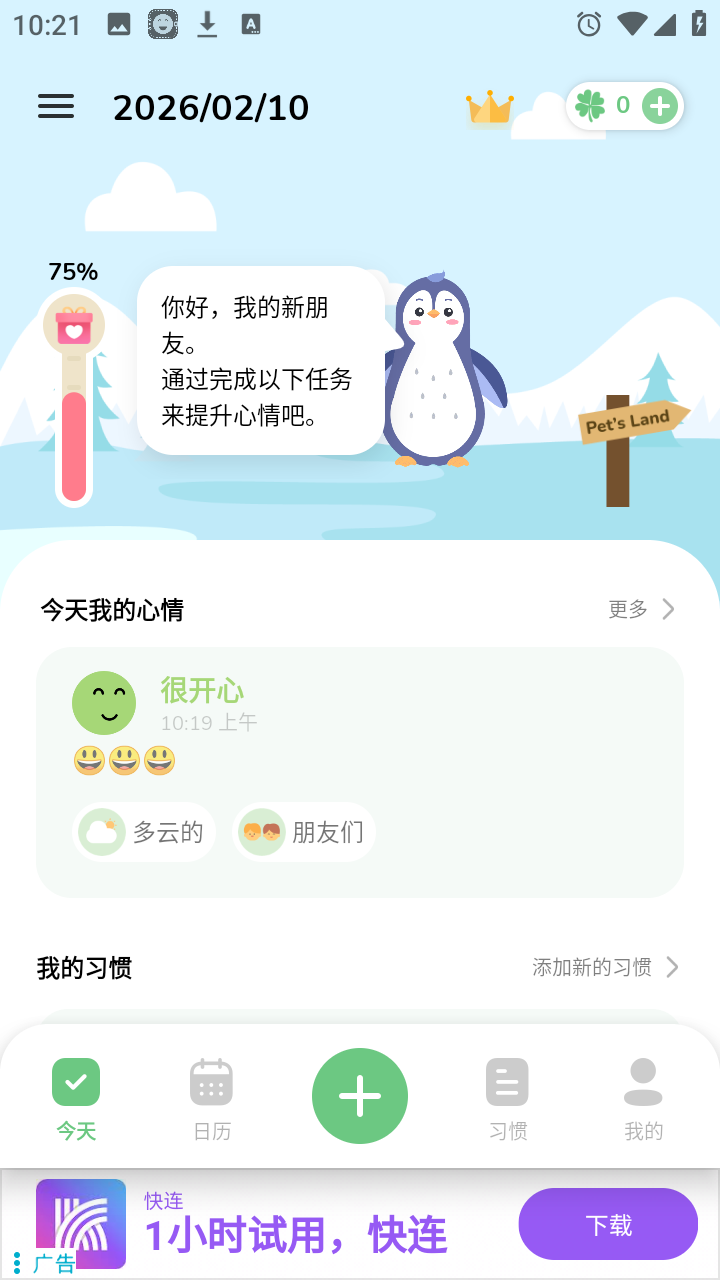
Task: Expand 更多 for today's mood
Action: tap(628, 609)
